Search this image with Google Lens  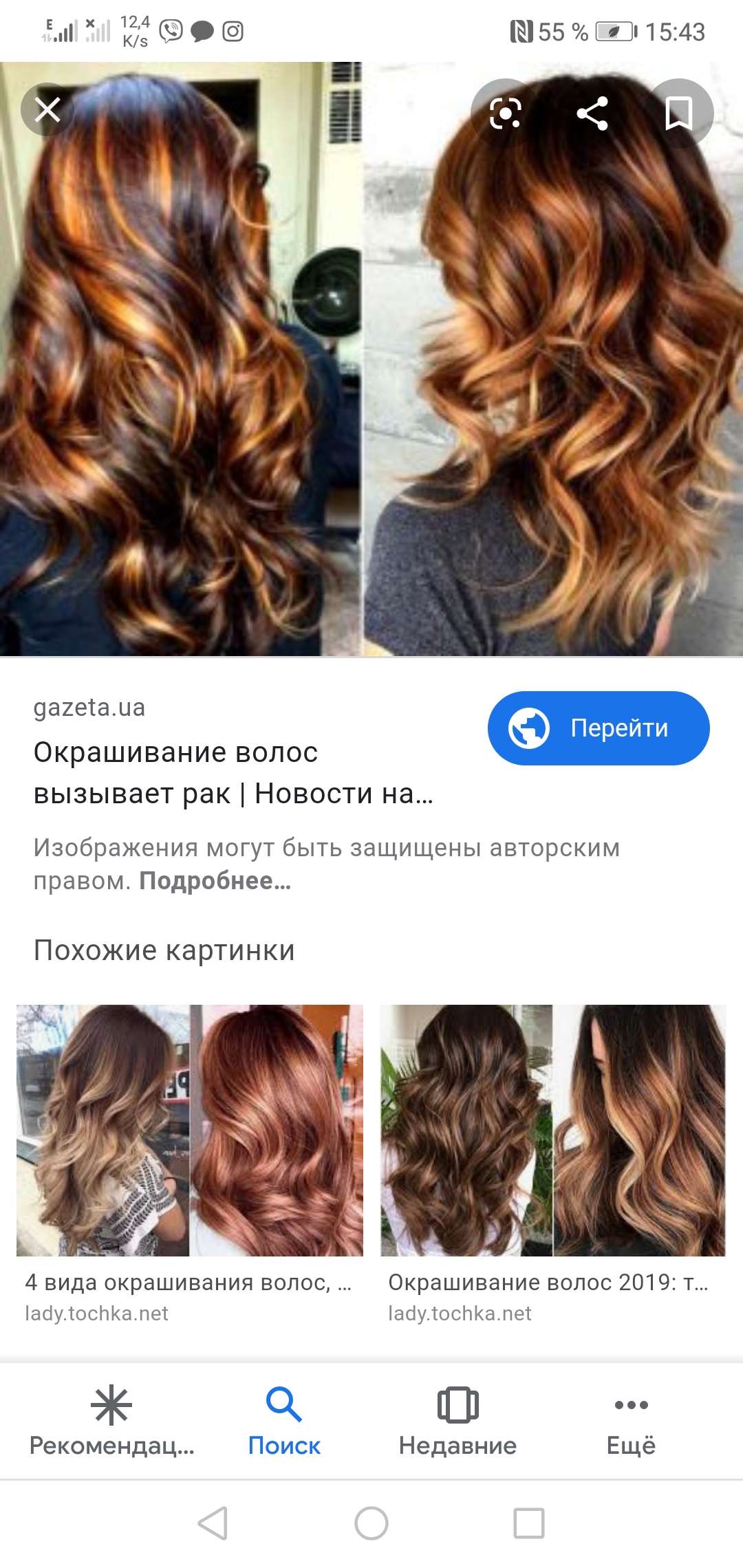coord(506,113)
